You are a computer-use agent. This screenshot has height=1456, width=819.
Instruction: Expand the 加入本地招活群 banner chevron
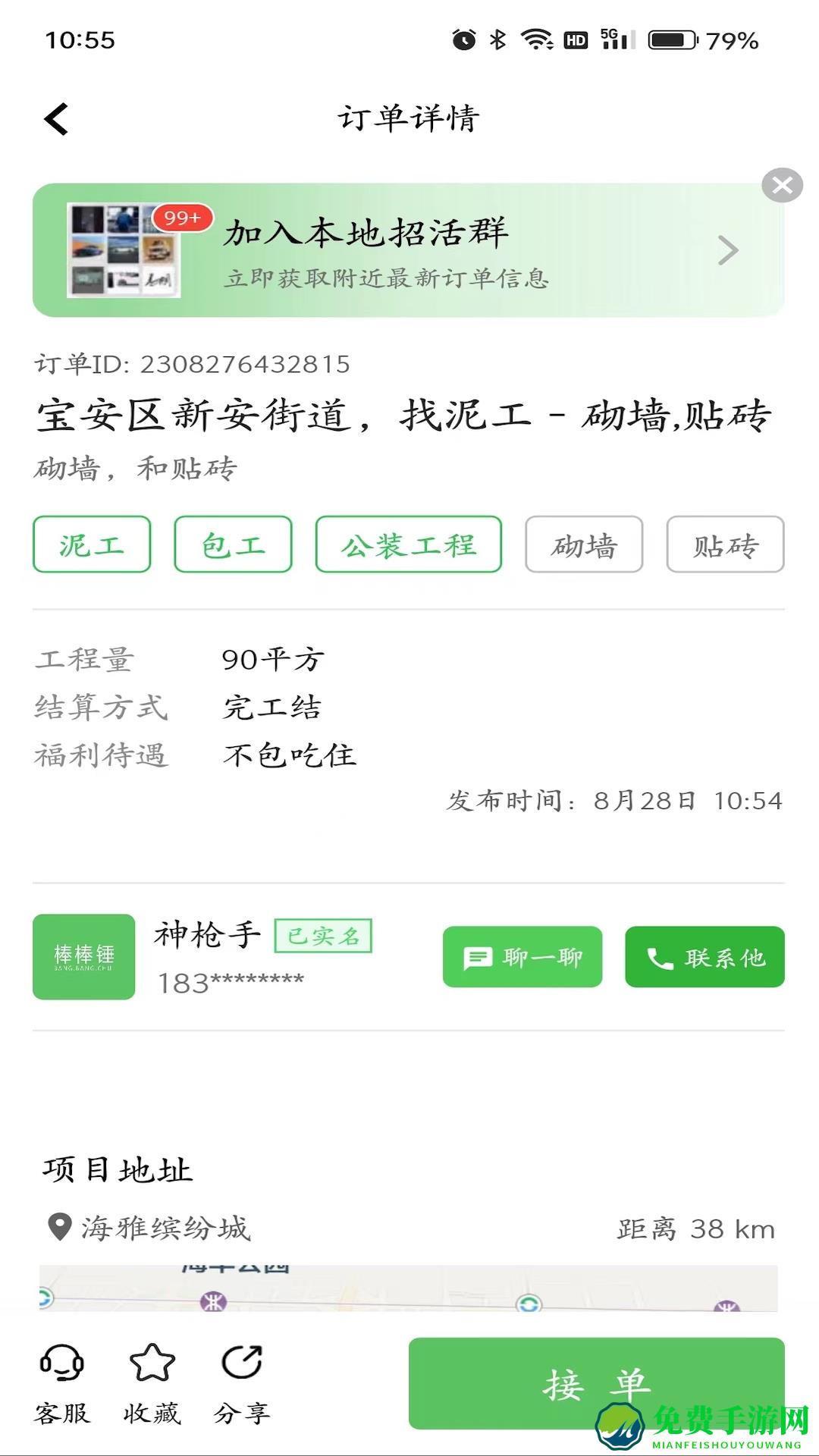click(x=727, y=250)
